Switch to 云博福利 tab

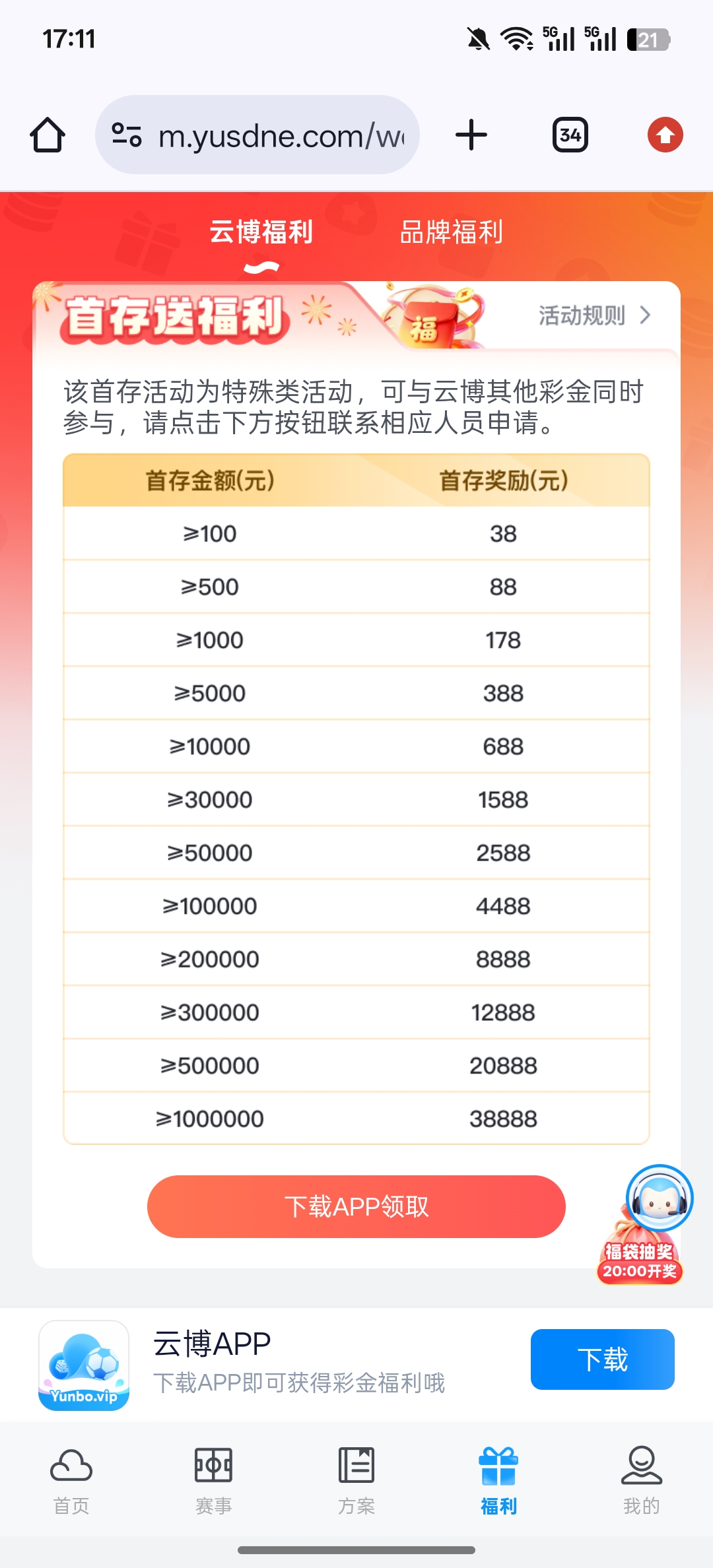[261, 233]
